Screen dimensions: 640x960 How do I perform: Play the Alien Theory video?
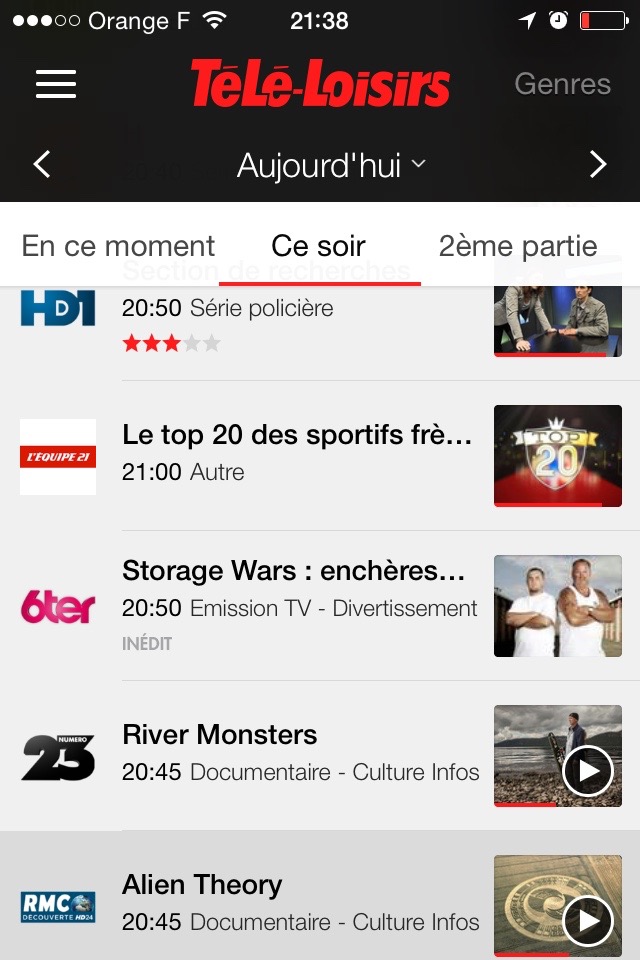[x=587, y=921]
